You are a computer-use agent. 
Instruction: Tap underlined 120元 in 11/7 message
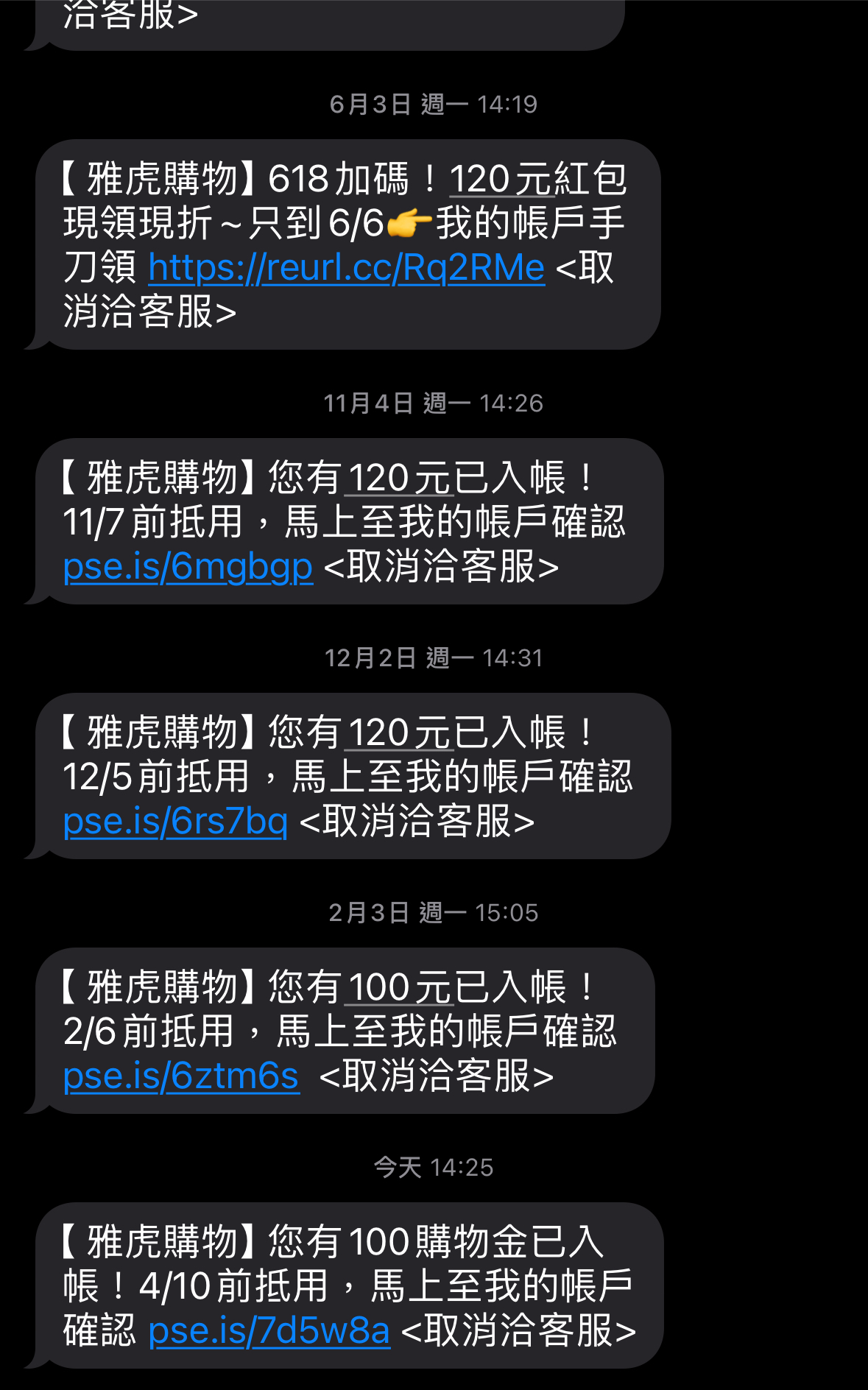(x=398, y=478)
